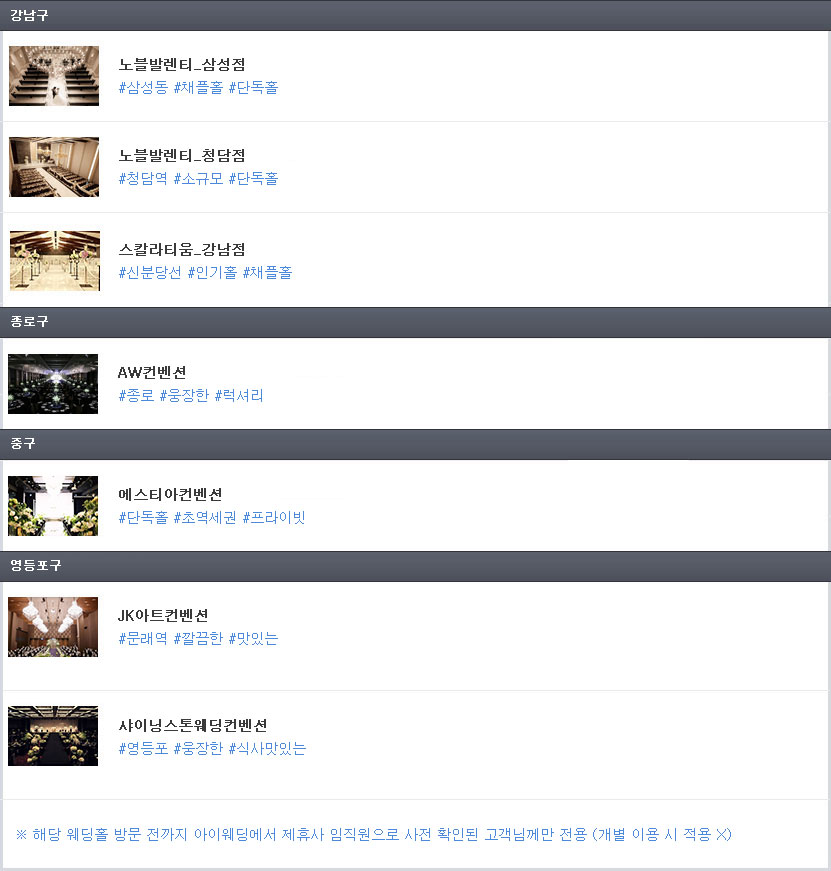Open 에스티아컨벤션 listing
Screen dimensions: 831x871
(170, 495)
